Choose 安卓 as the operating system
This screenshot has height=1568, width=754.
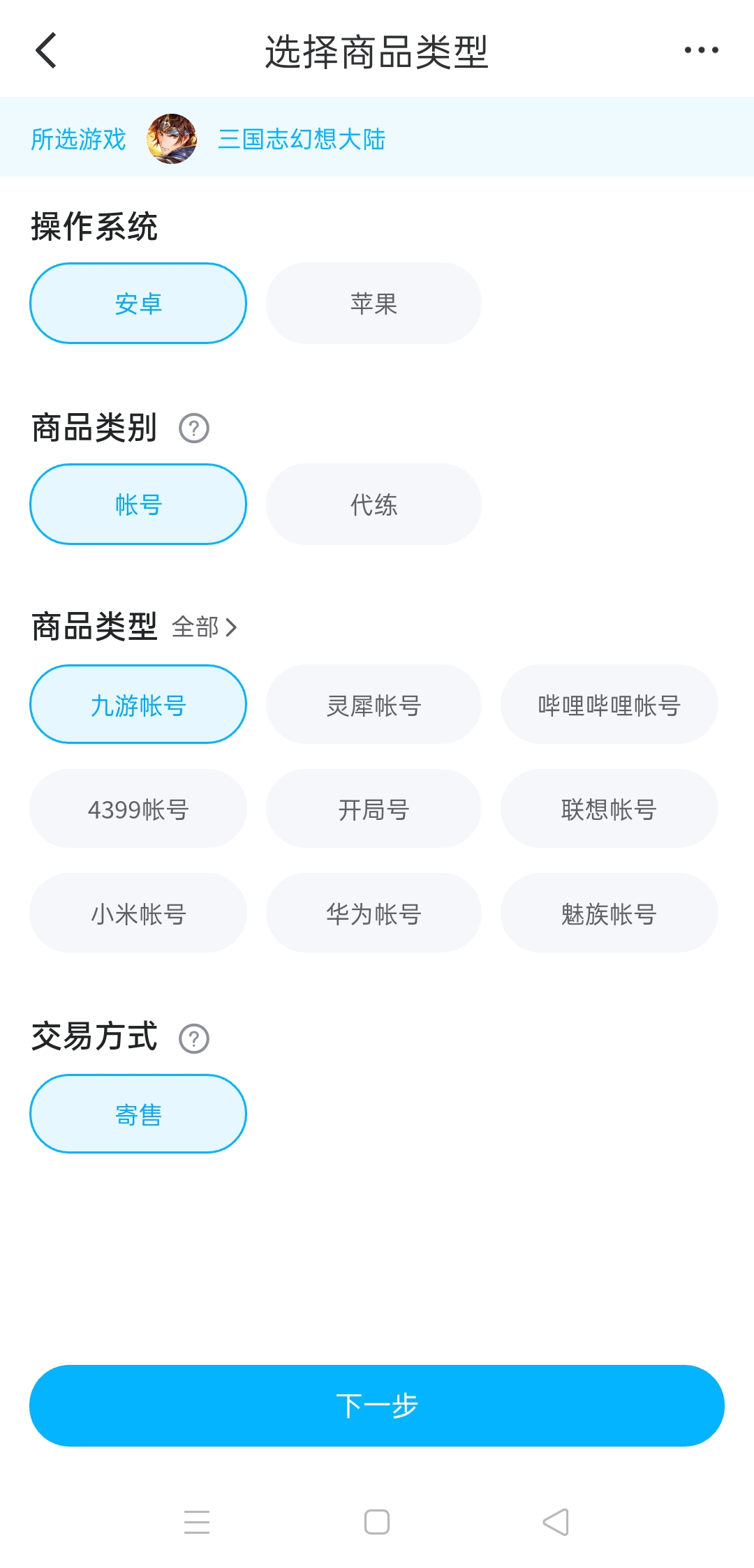[138, 304]
